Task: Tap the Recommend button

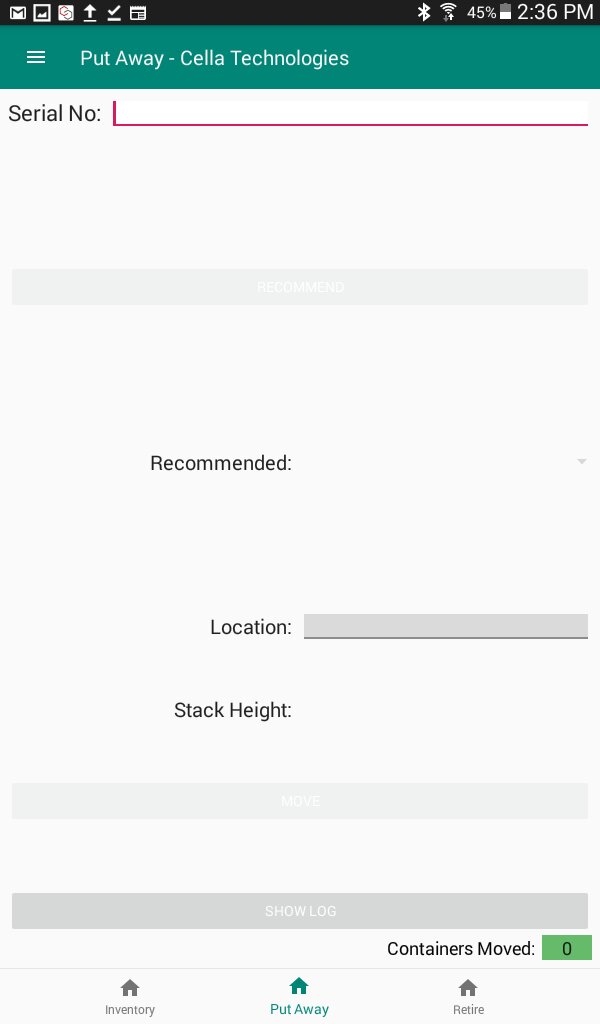Action: (x=300, y=287)
